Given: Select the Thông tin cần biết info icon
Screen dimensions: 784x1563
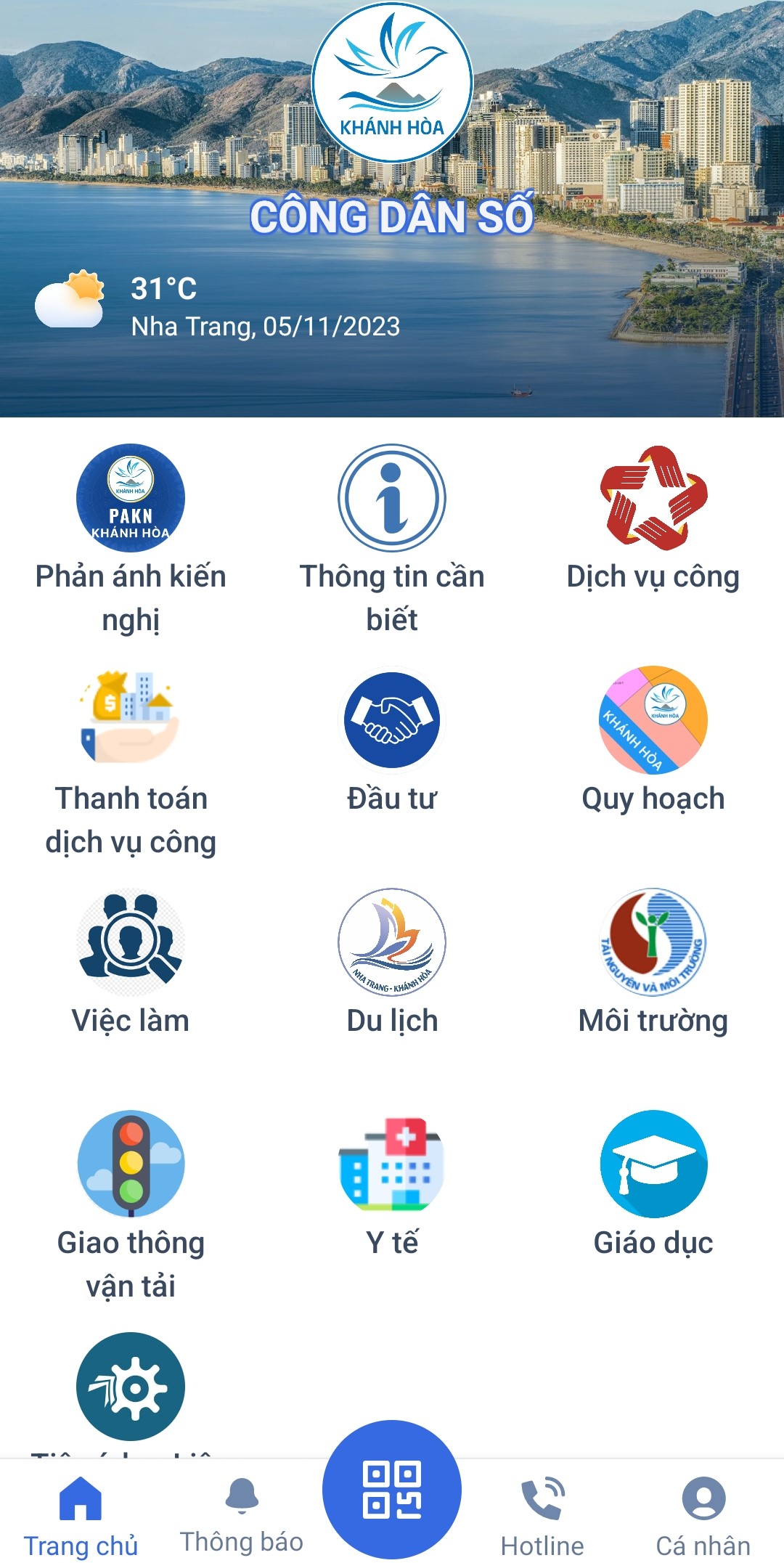Looking at the screenshot, I should click(392, 499).
